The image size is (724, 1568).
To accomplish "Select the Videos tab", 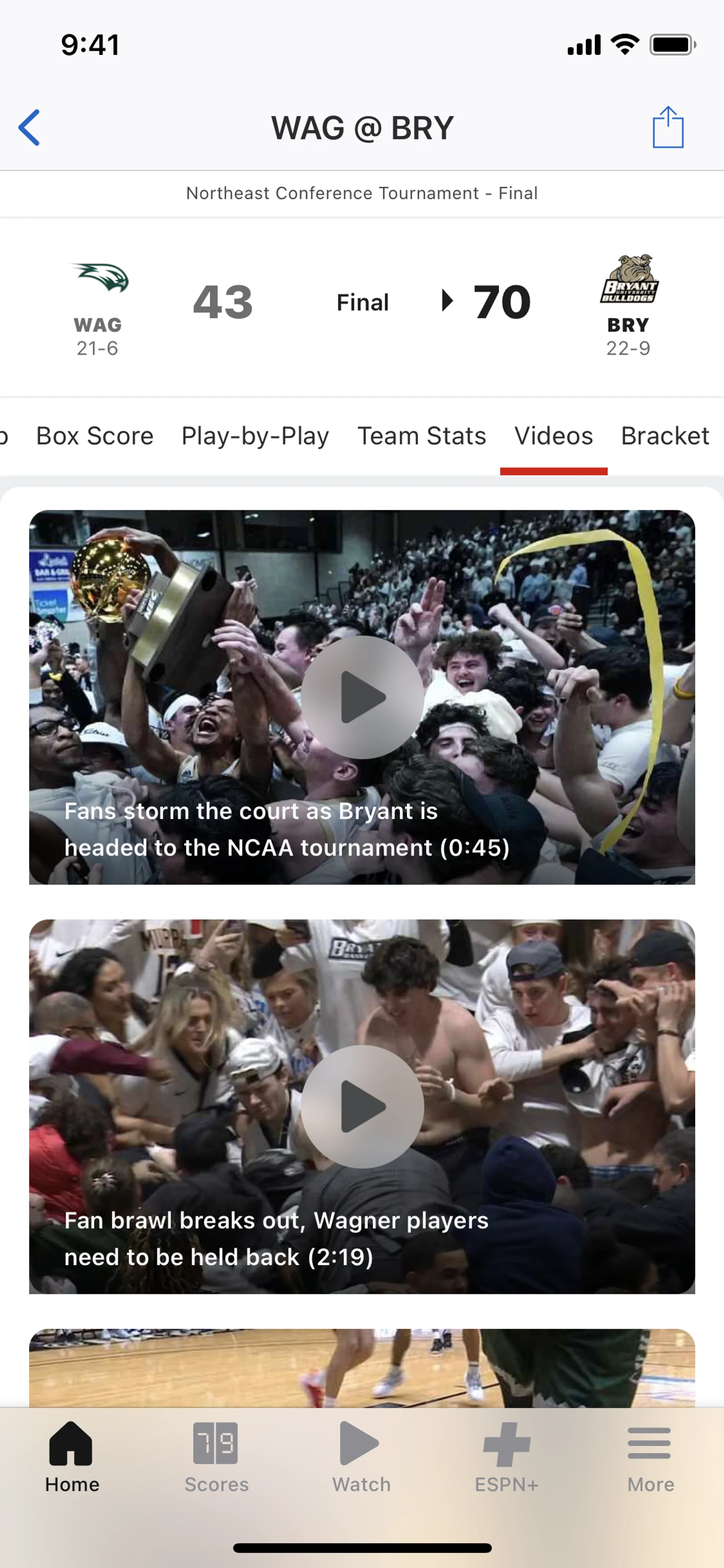I will pyautogui.click(x=553, y=436).
